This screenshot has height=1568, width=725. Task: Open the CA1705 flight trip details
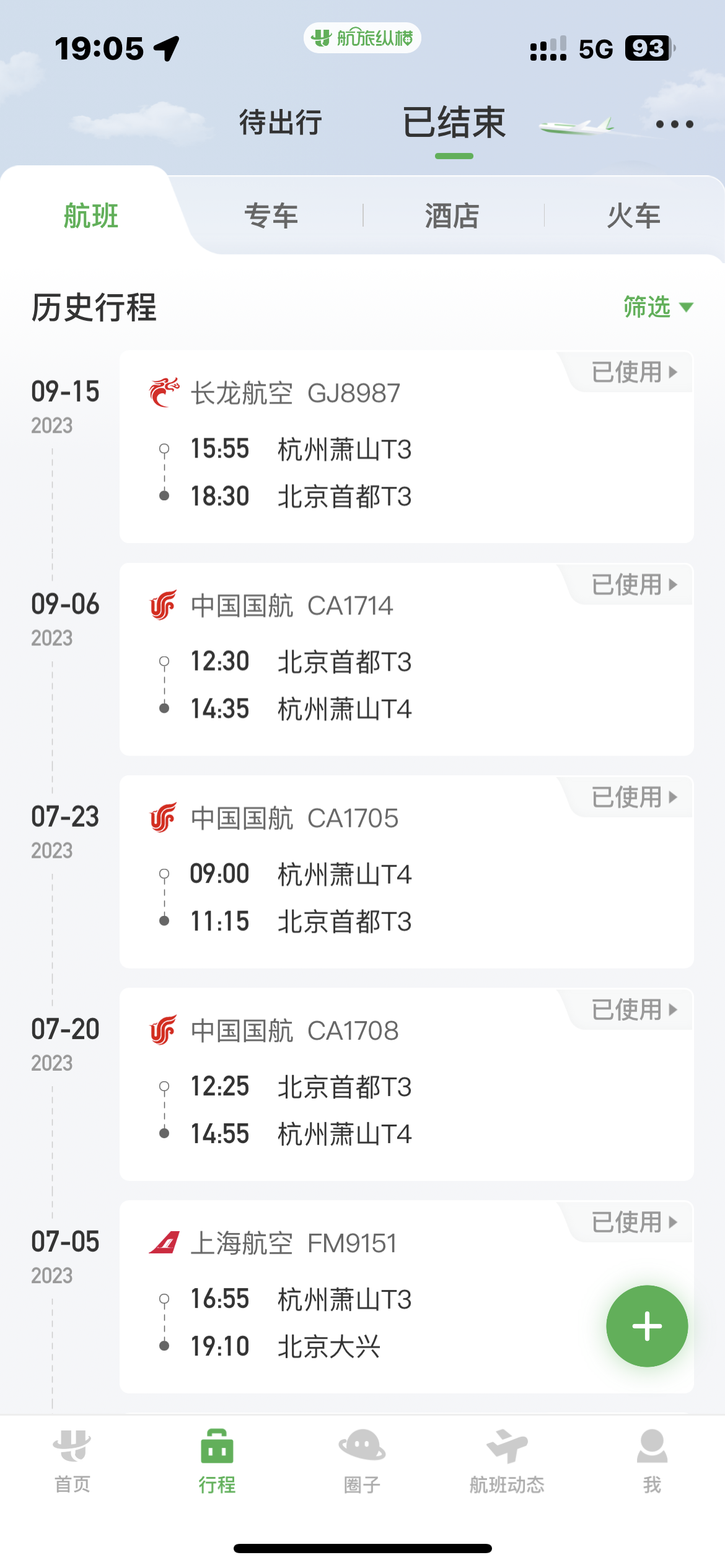tap(406, 872)
